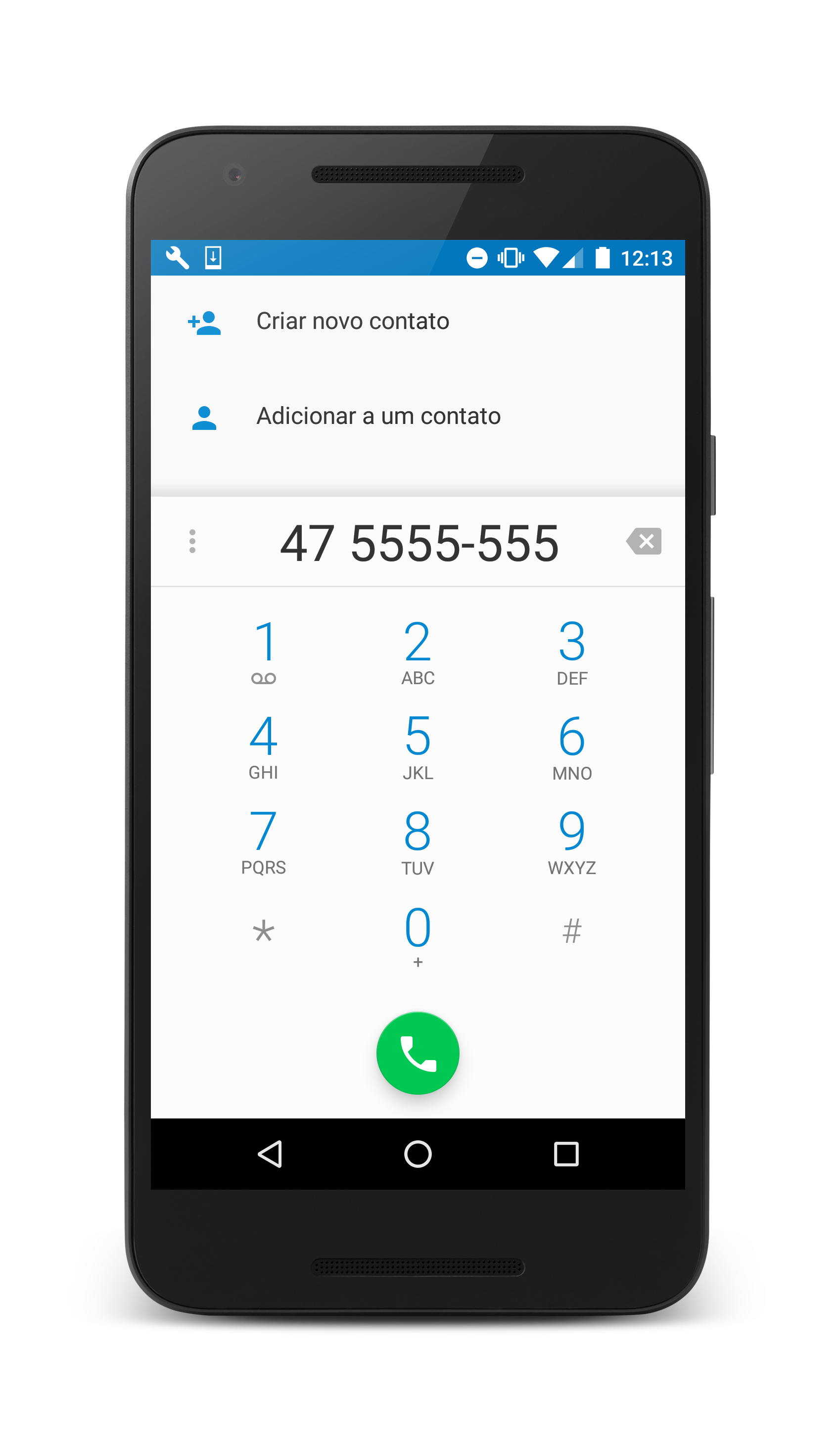Enter digit 7 PQRS
The height and width of the screenshot is (1440, 840).
[x=264, y=842]
